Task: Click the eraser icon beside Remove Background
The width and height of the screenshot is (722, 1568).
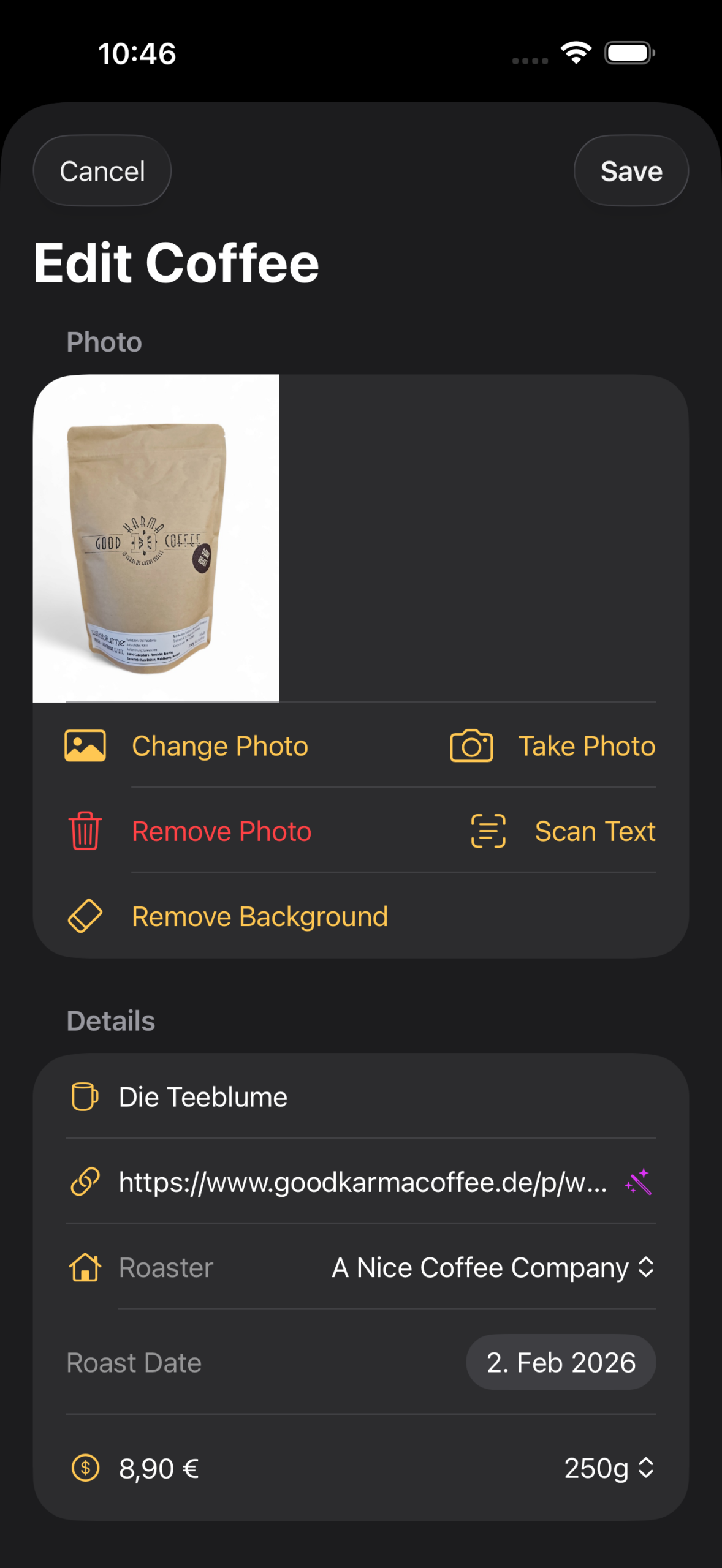Action: [x=85, y=916]
